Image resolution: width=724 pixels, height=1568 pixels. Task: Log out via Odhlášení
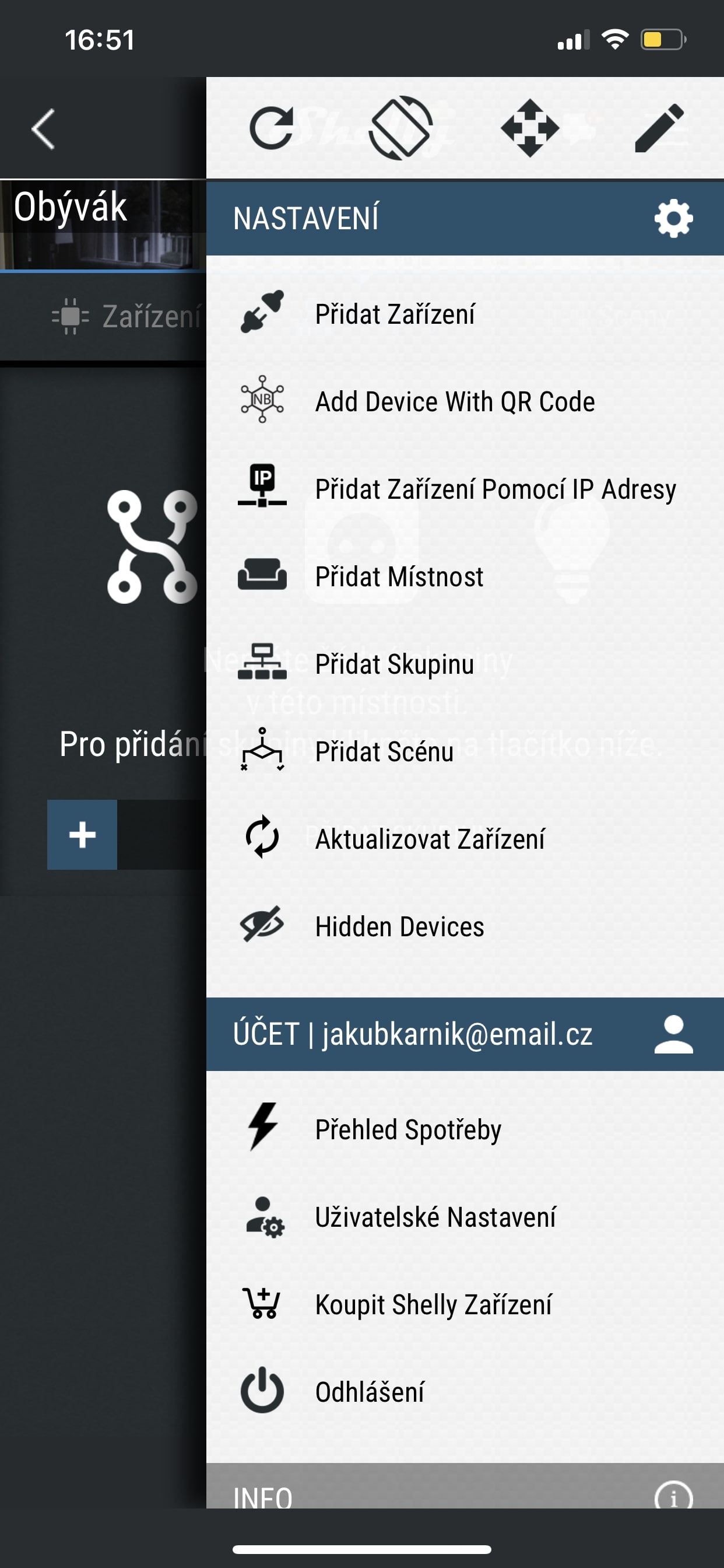465,1392
